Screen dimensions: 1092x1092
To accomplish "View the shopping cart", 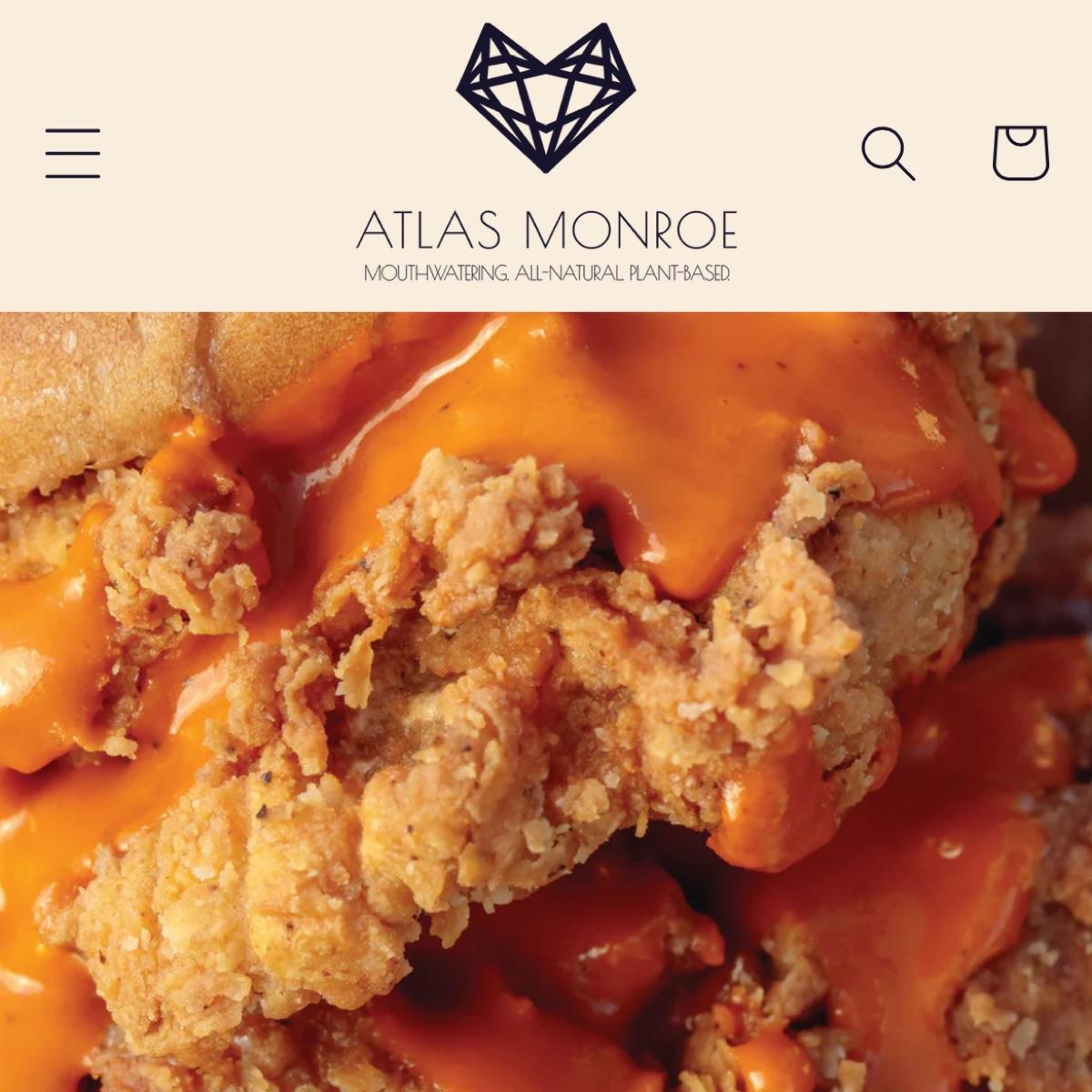I will [x=1020, y=153].
